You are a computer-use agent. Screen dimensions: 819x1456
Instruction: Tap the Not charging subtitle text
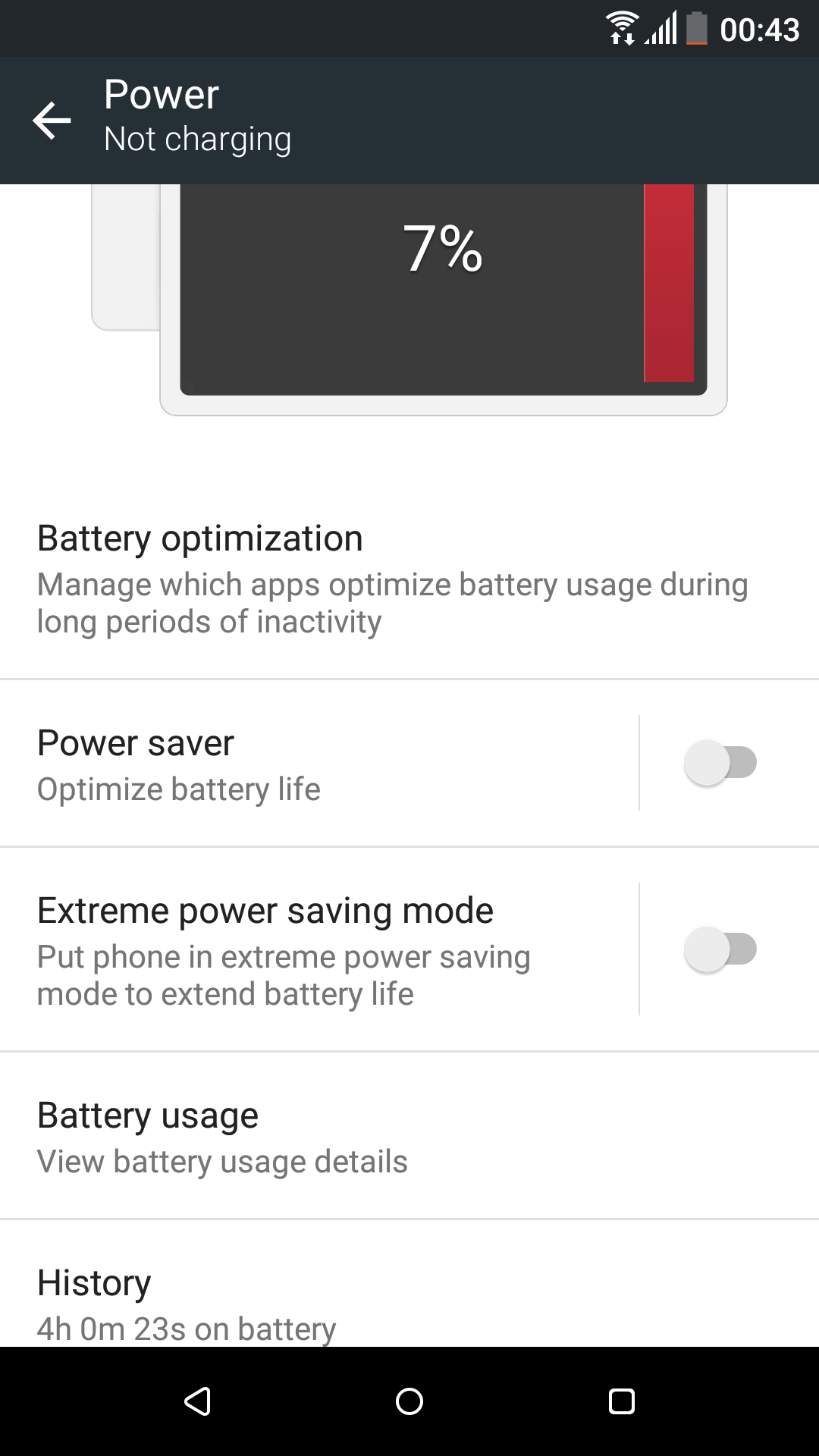[197, 138]
